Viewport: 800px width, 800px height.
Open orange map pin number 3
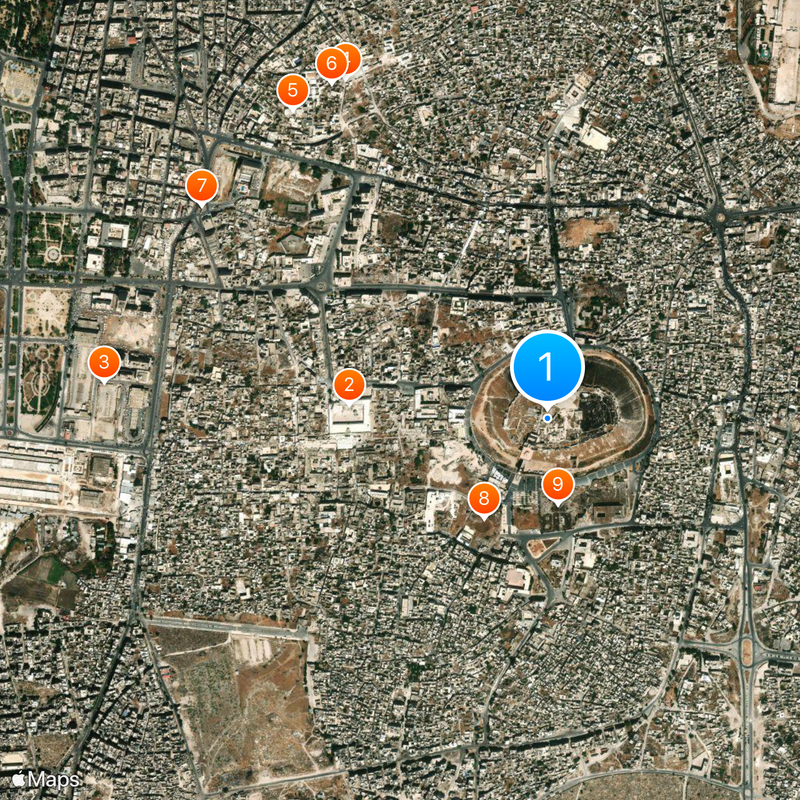pyautogui.click(x=105, y=362)
